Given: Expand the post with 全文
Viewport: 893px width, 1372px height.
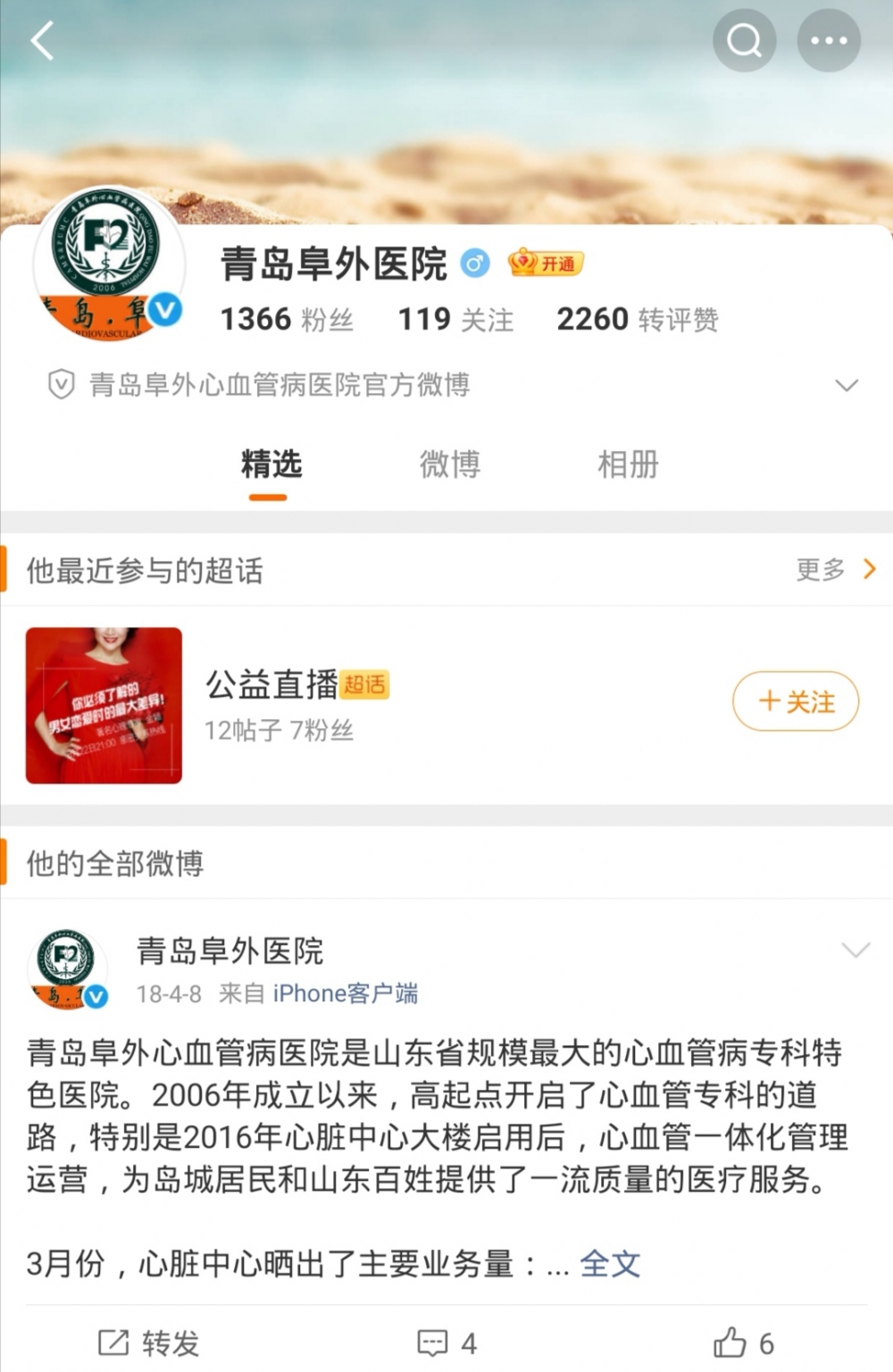Looking at the screenshot, I should 610,1263.
